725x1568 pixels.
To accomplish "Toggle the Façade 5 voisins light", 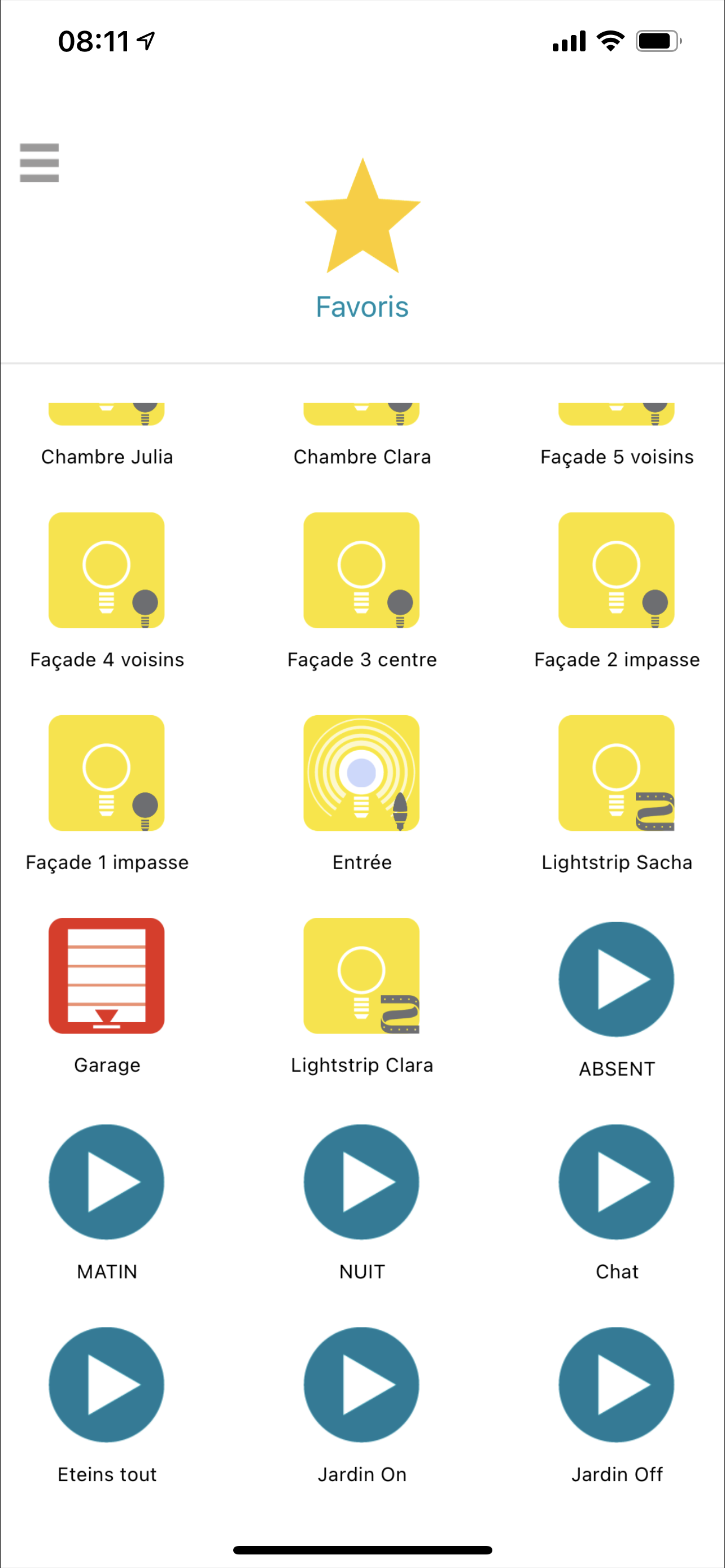I will (616, 415).
